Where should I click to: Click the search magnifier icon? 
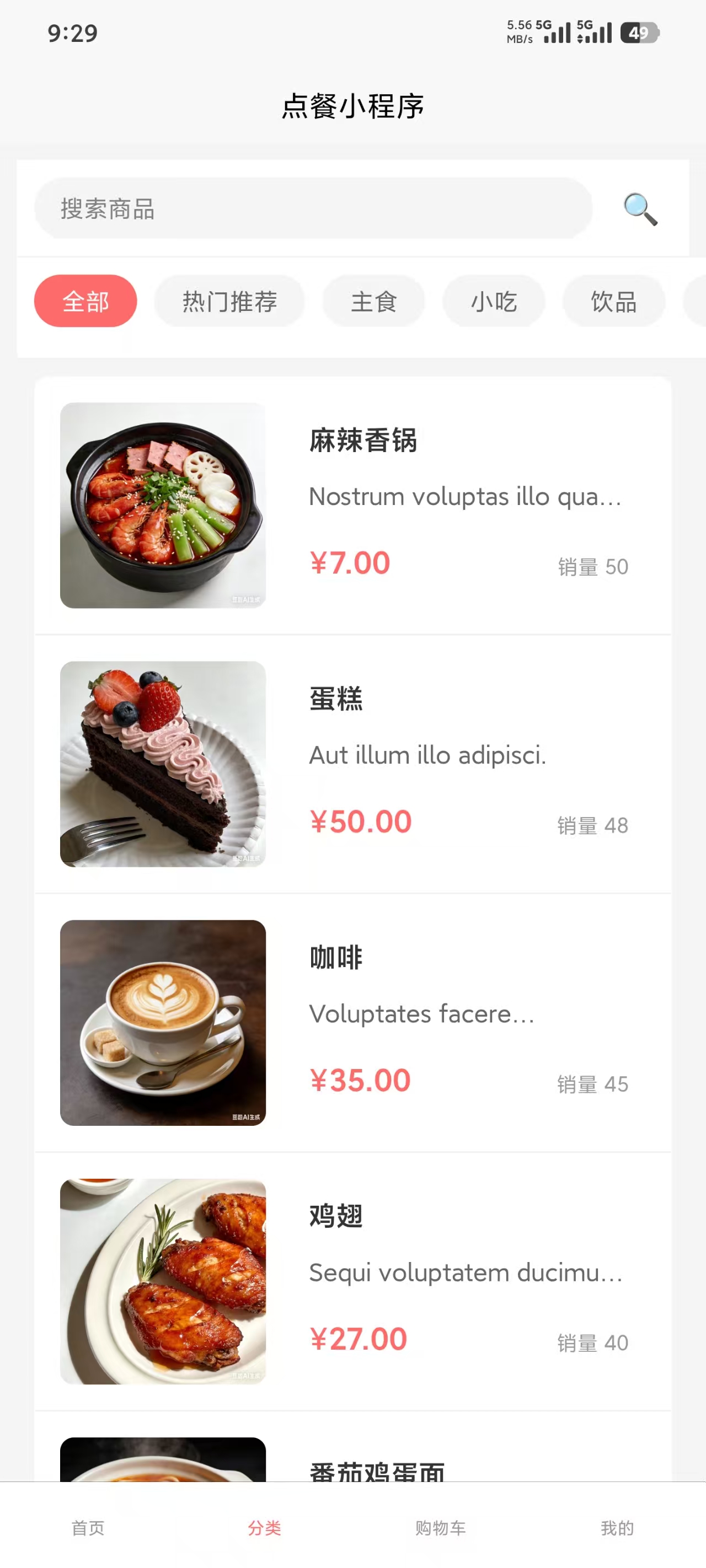(640, 210)
